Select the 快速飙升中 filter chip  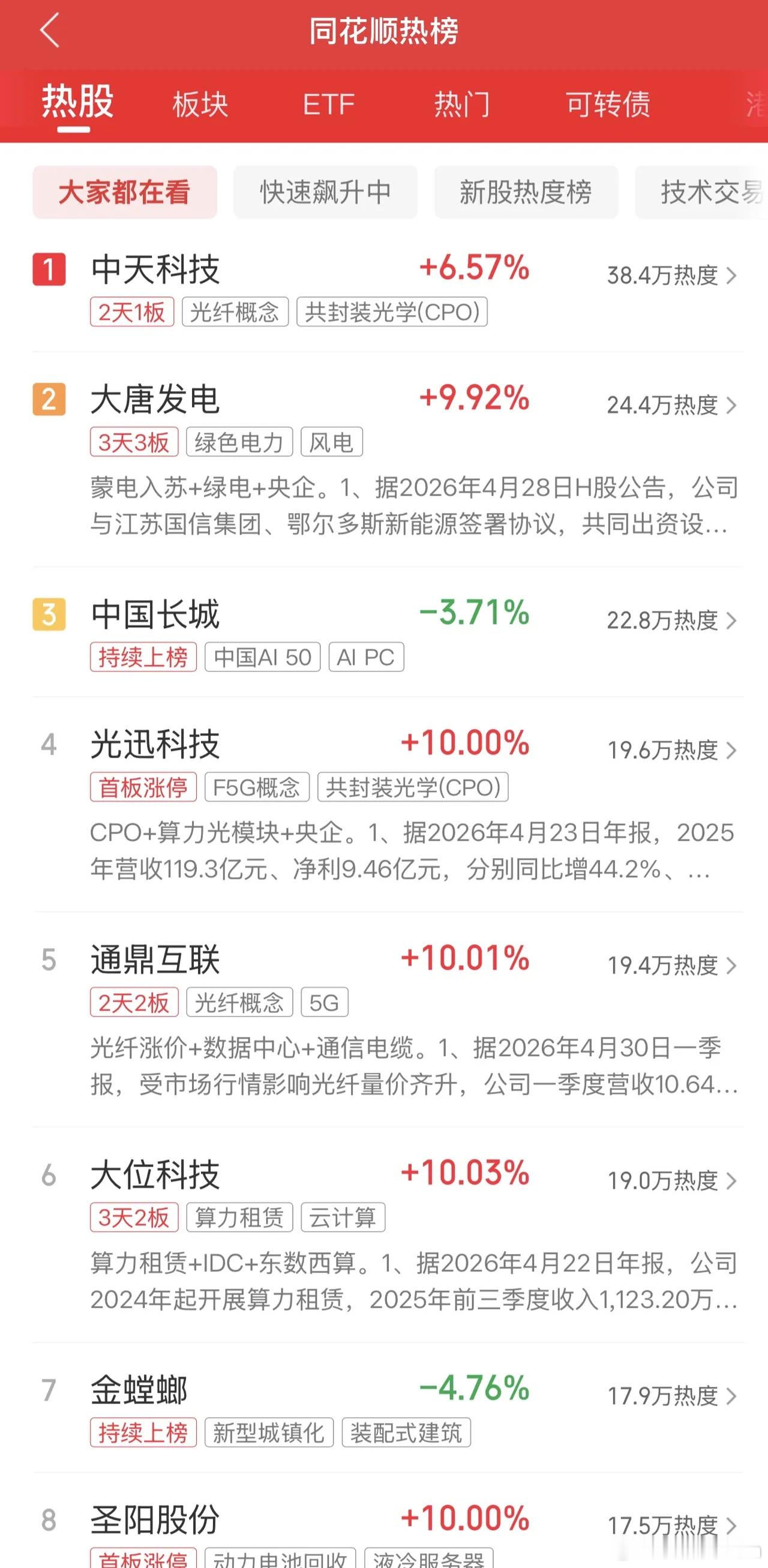326,193
